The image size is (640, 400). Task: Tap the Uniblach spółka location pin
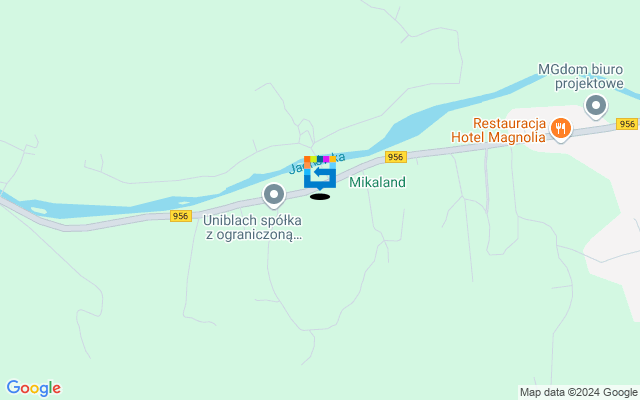(x=273, y=194)
